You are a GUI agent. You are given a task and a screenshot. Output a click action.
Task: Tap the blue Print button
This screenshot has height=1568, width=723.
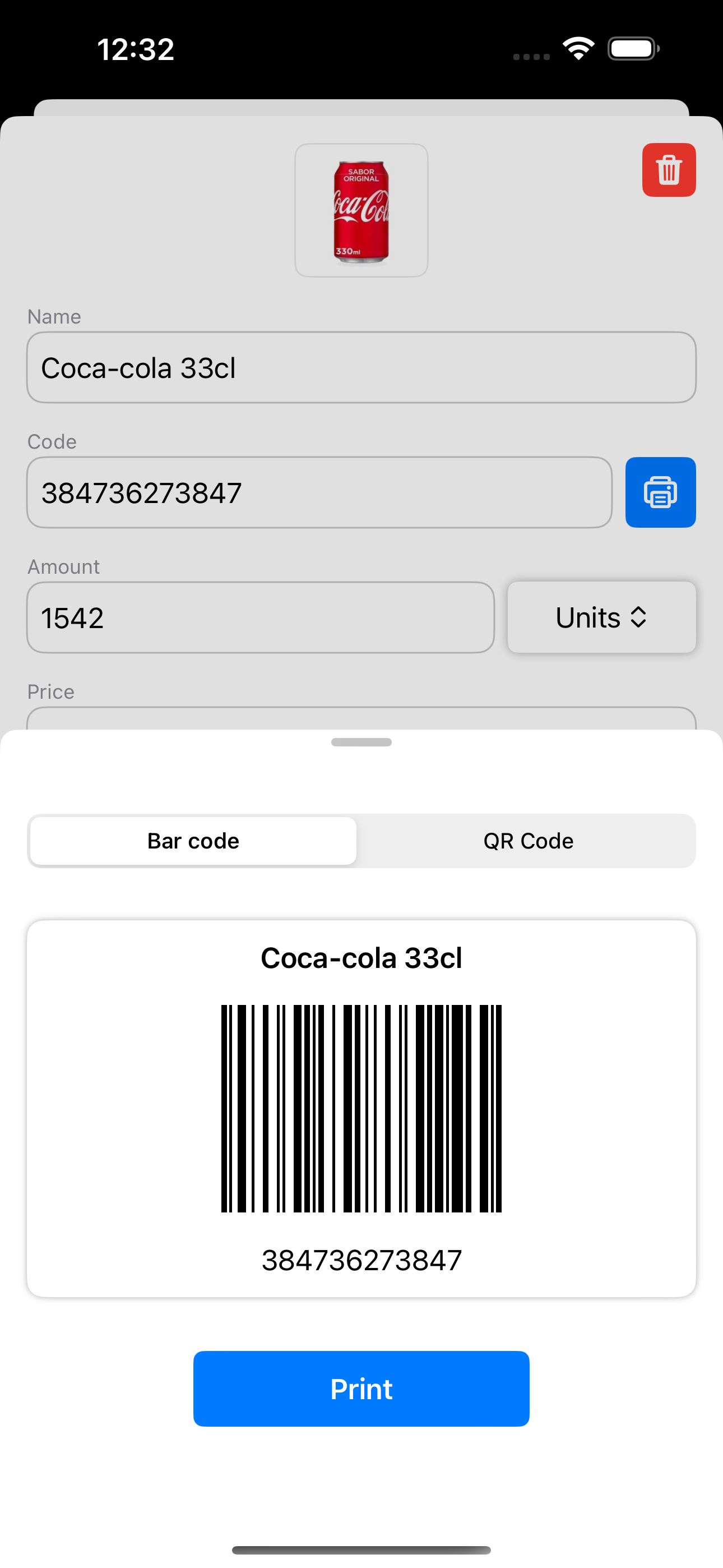[361, 1389]
